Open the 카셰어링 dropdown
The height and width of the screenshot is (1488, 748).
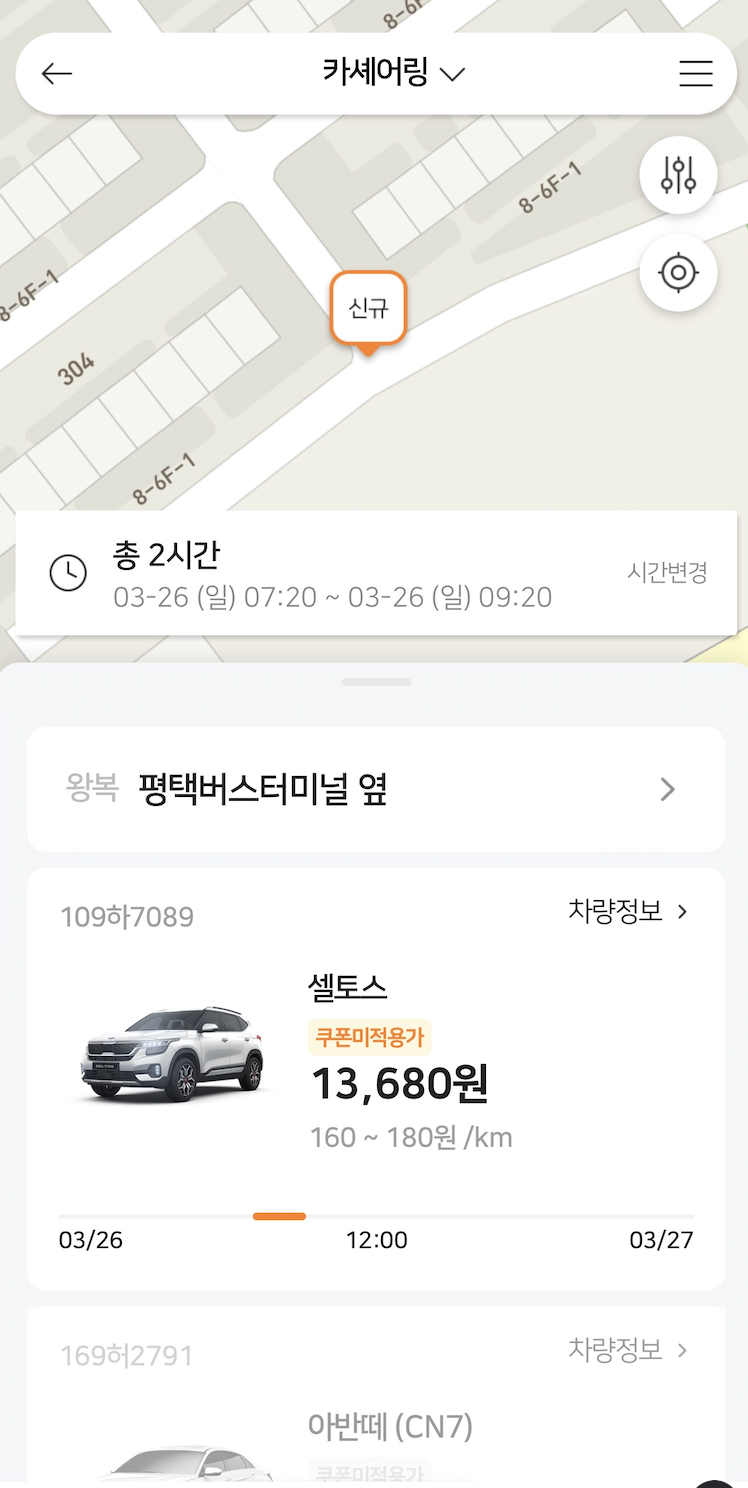(394, 73)
